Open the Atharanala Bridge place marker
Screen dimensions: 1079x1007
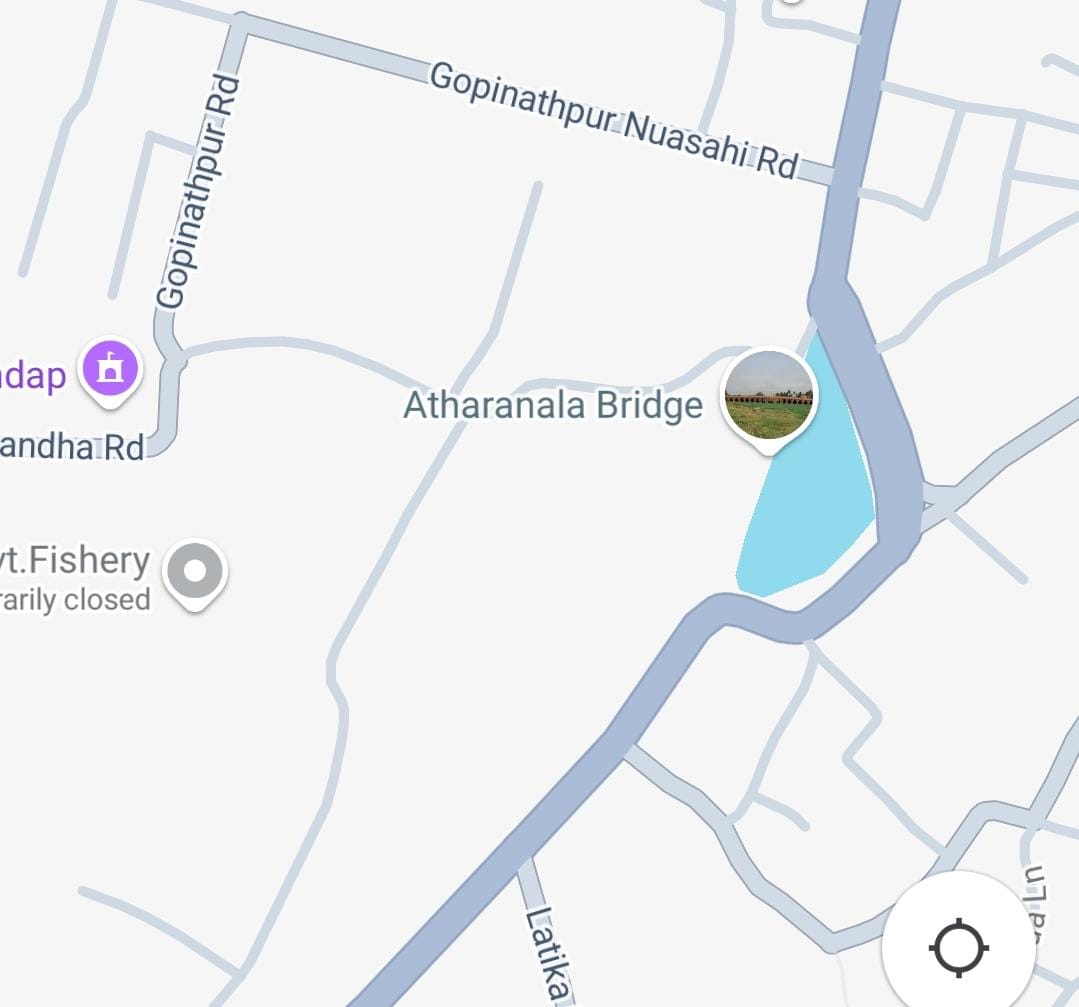tap(769, 396)
